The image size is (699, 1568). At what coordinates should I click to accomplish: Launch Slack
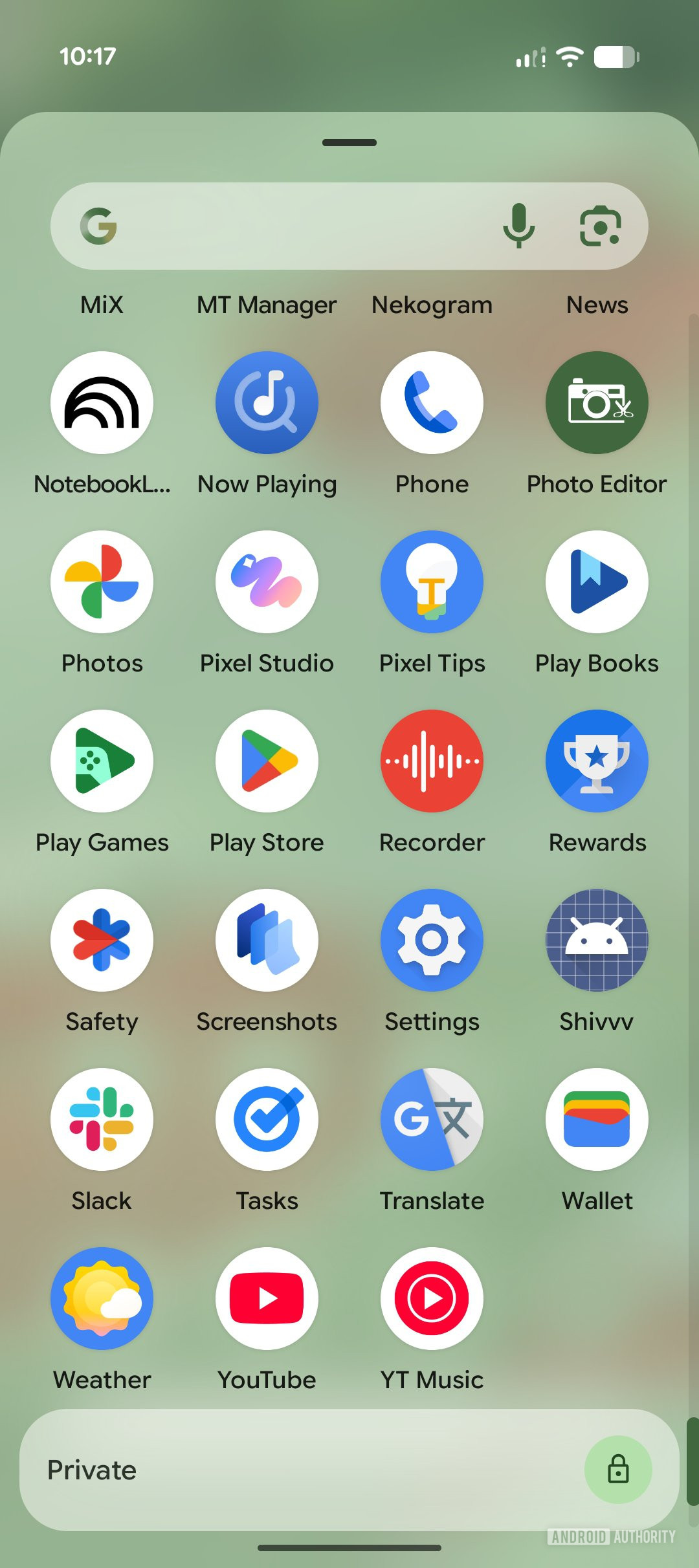coord(102,1120)
